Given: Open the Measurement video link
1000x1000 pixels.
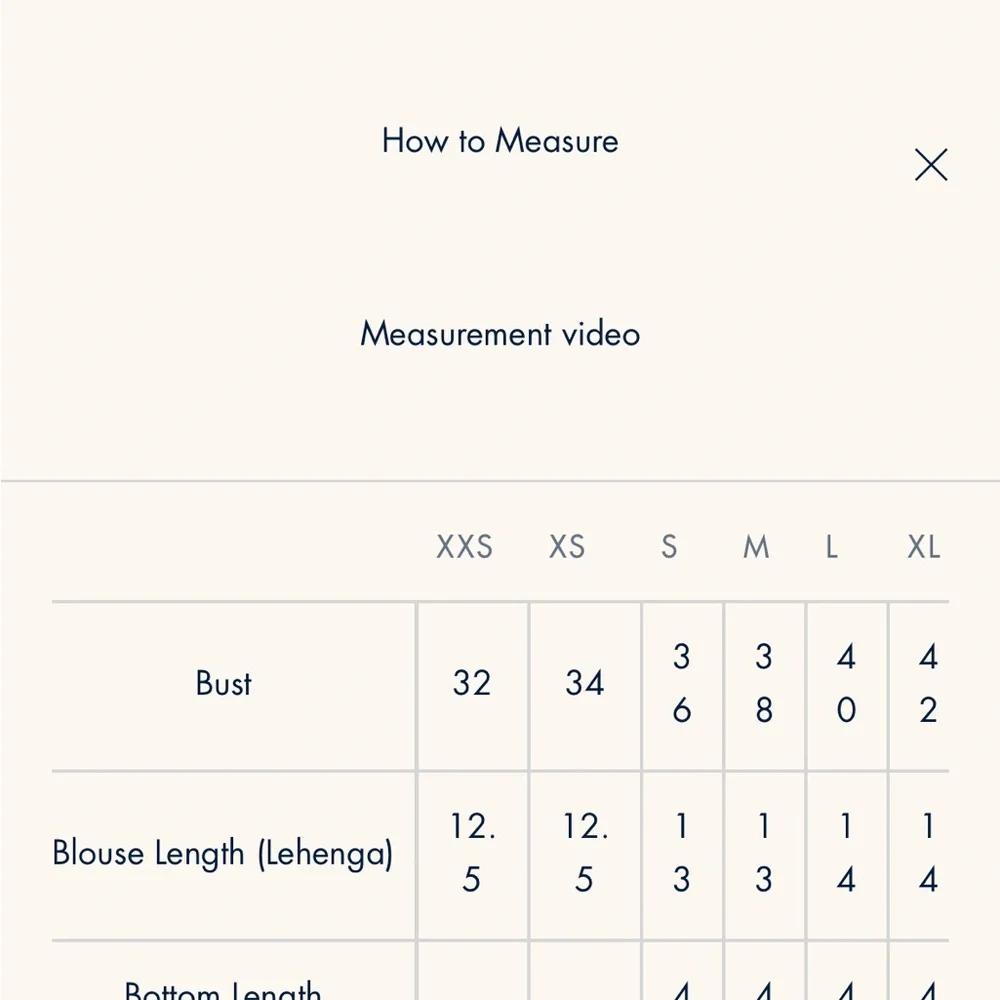Looking at the screenshot, I should coord(500,334).
